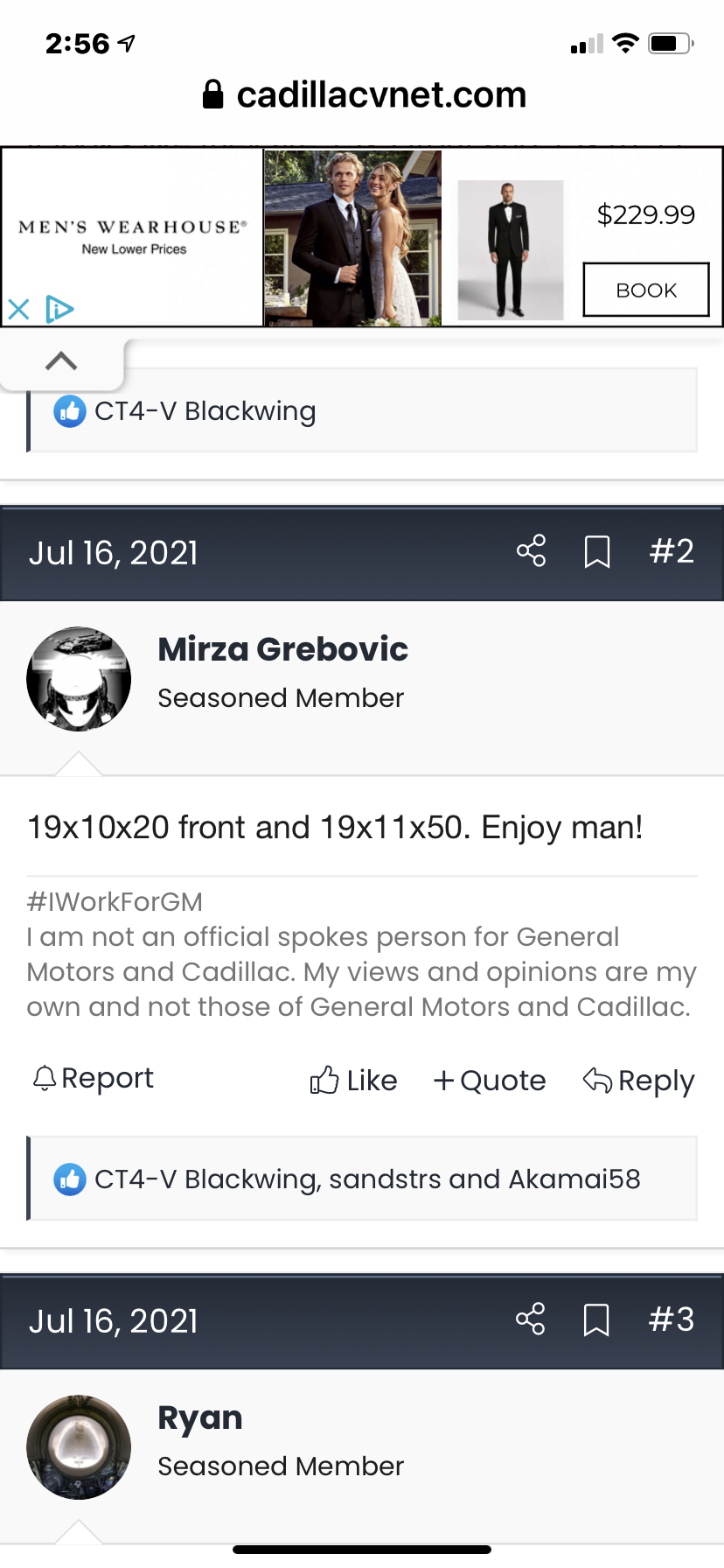This screenshot has height=1568, width=724.
Task: Open the AdChoices info icon
Action: pos(59,309)
